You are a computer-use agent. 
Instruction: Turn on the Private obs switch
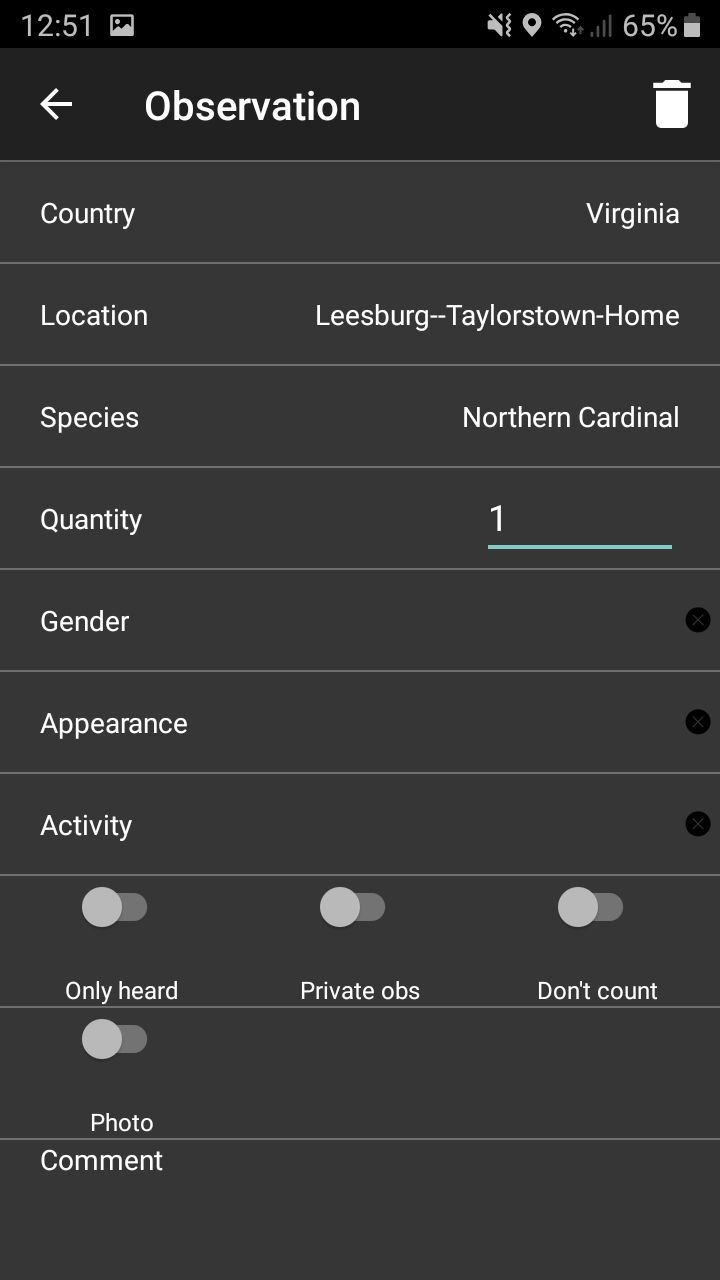(353, 908)
